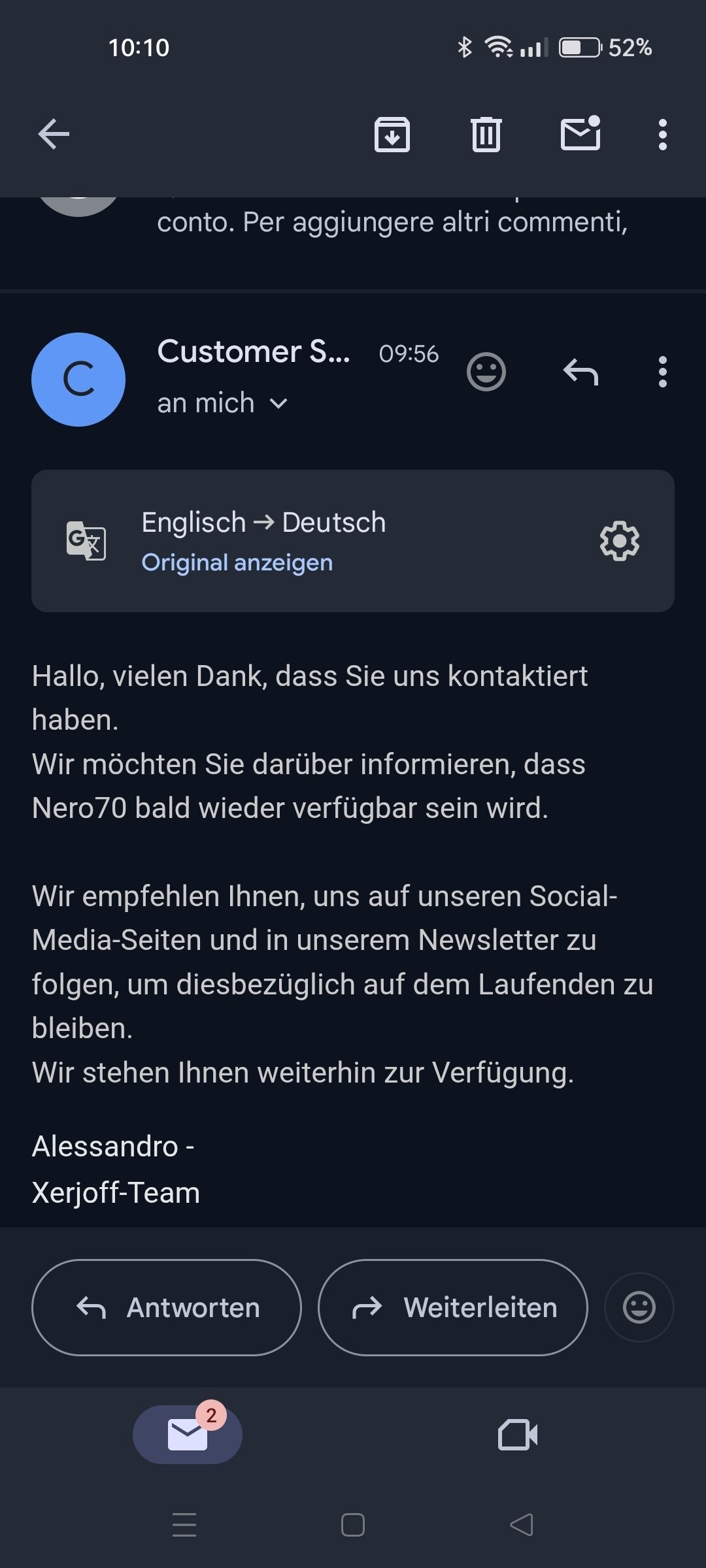Open the top bar overflow menu
Screen dimensions: 706x1568
663,135
